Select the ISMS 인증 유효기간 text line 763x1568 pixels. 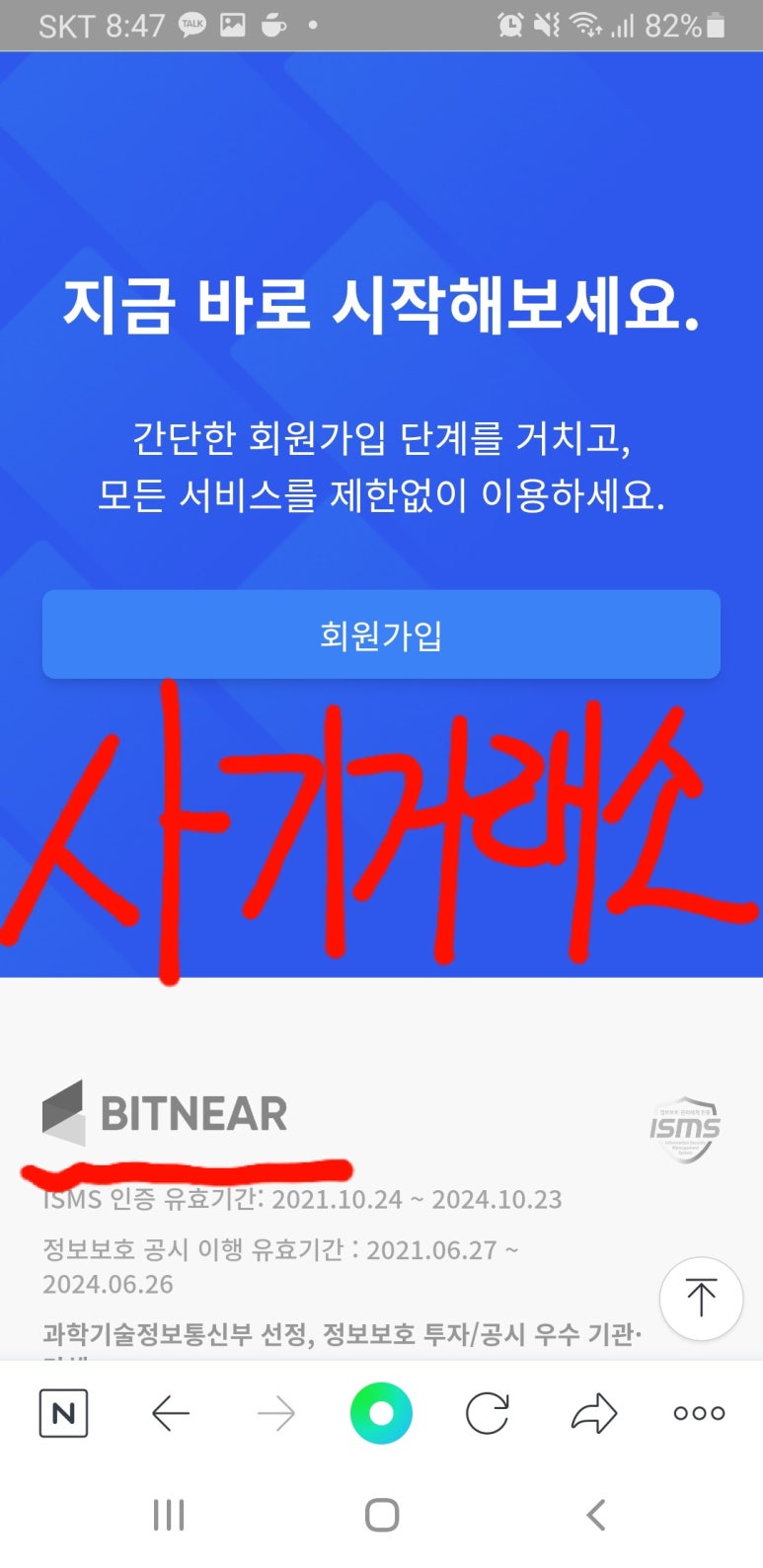tap(301, 1200)
